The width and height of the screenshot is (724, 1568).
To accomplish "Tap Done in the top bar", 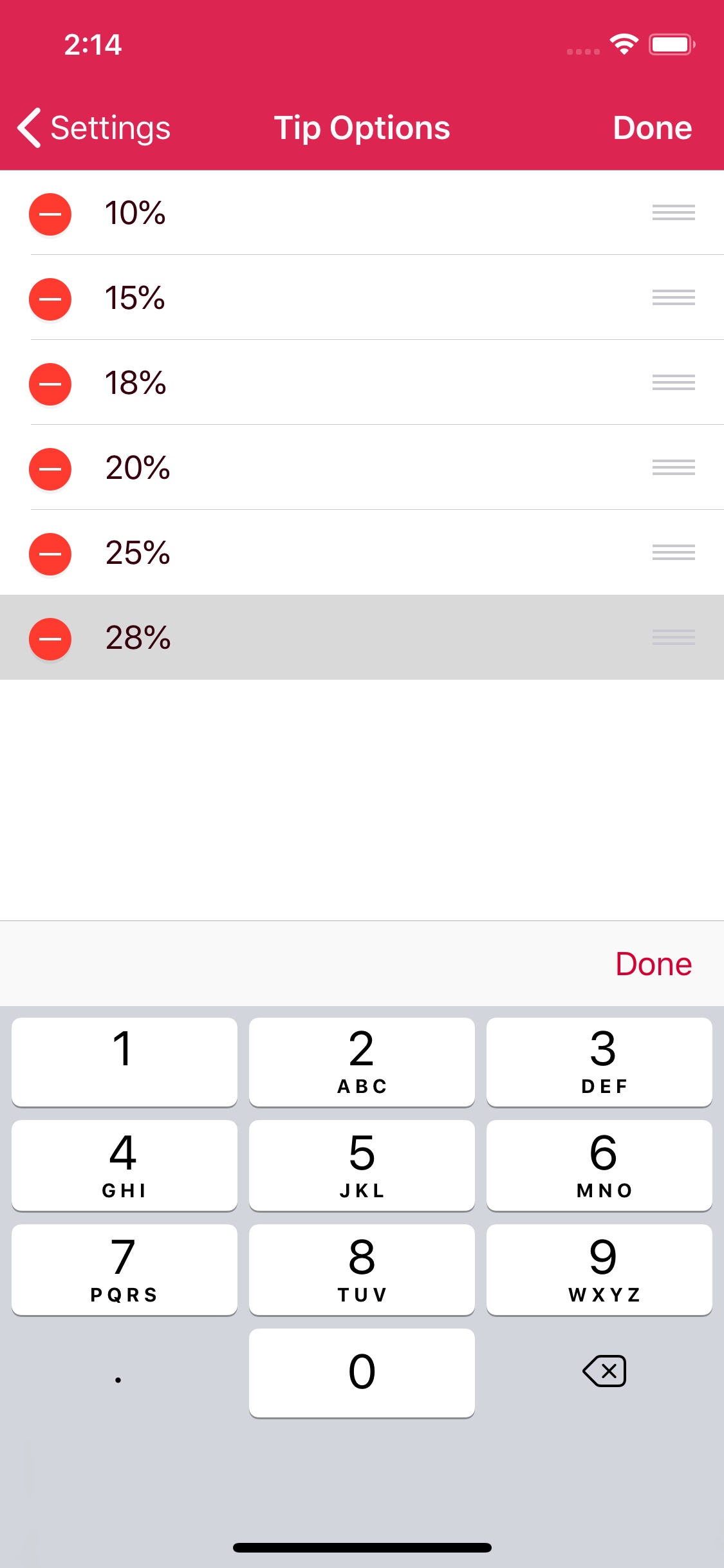I will [652, 127].
